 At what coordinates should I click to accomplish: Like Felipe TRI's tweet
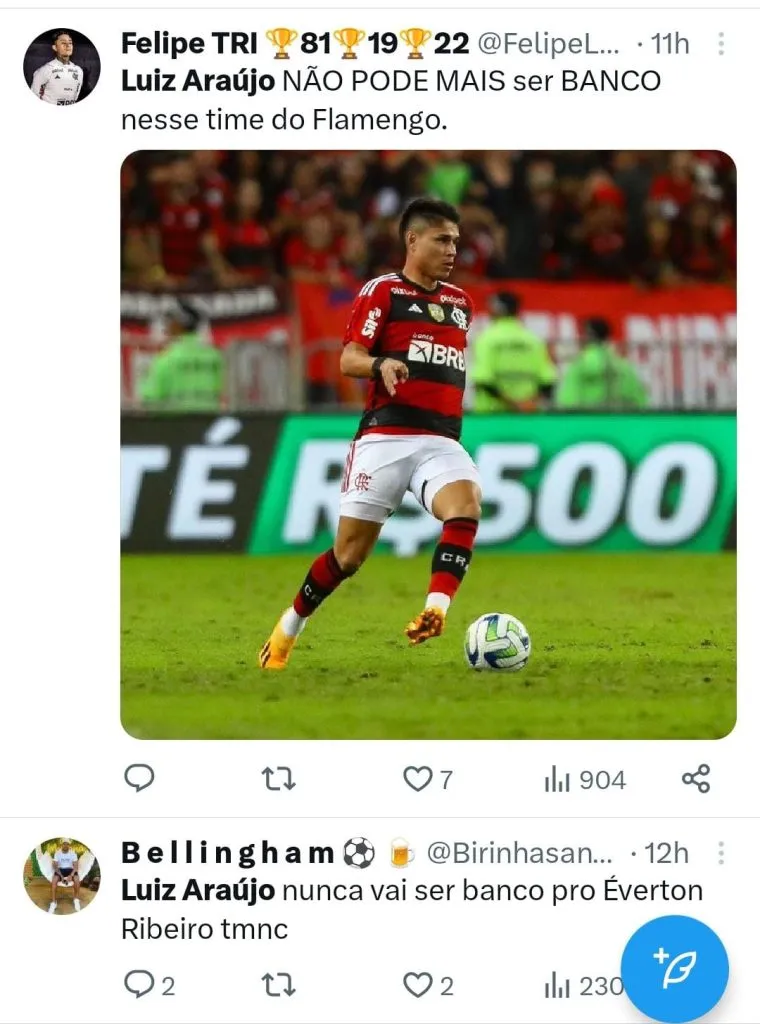(x=417, y=778)
